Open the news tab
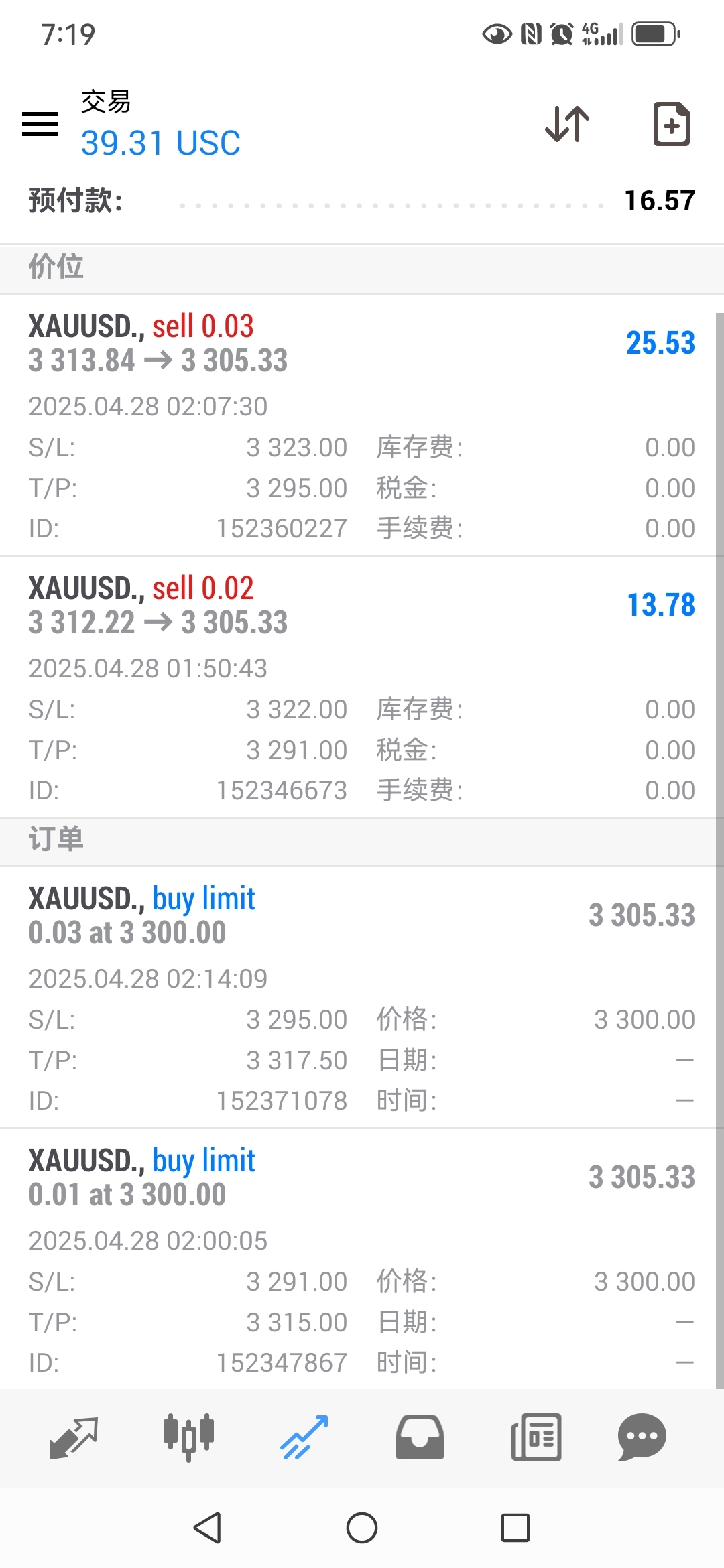The image size is (724, 1568). point(536,1437)
